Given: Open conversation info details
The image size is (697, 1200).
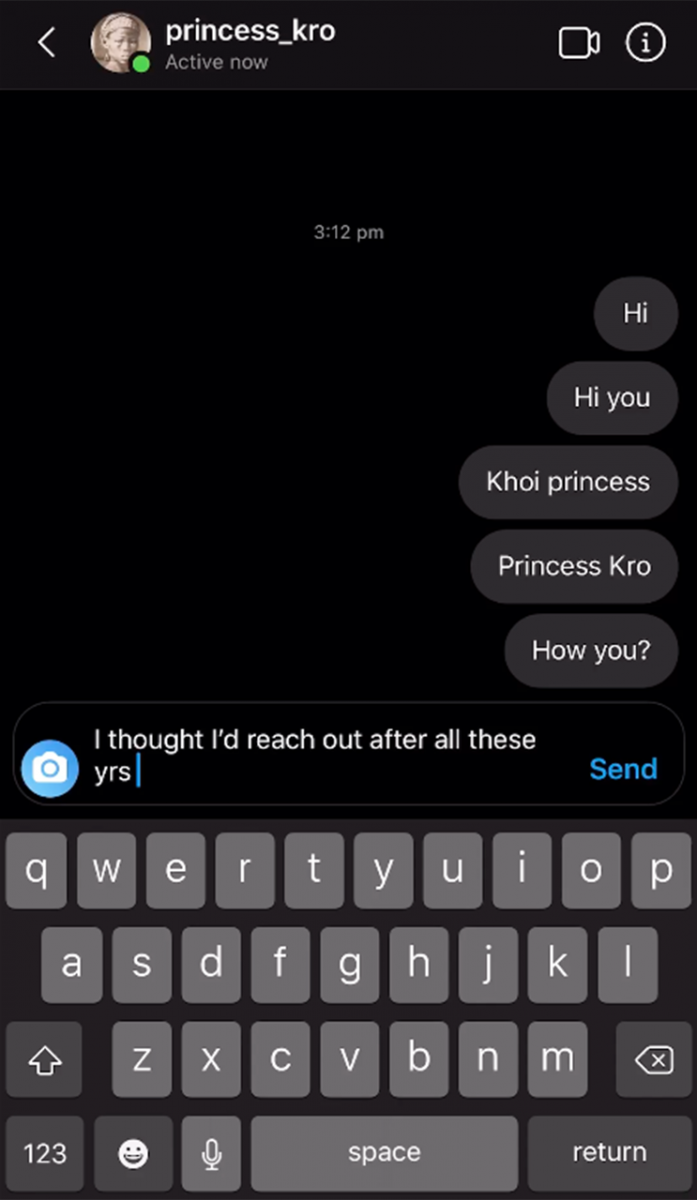Looking at the screenshot, I should pyautogui.click(x=645, y=42).
